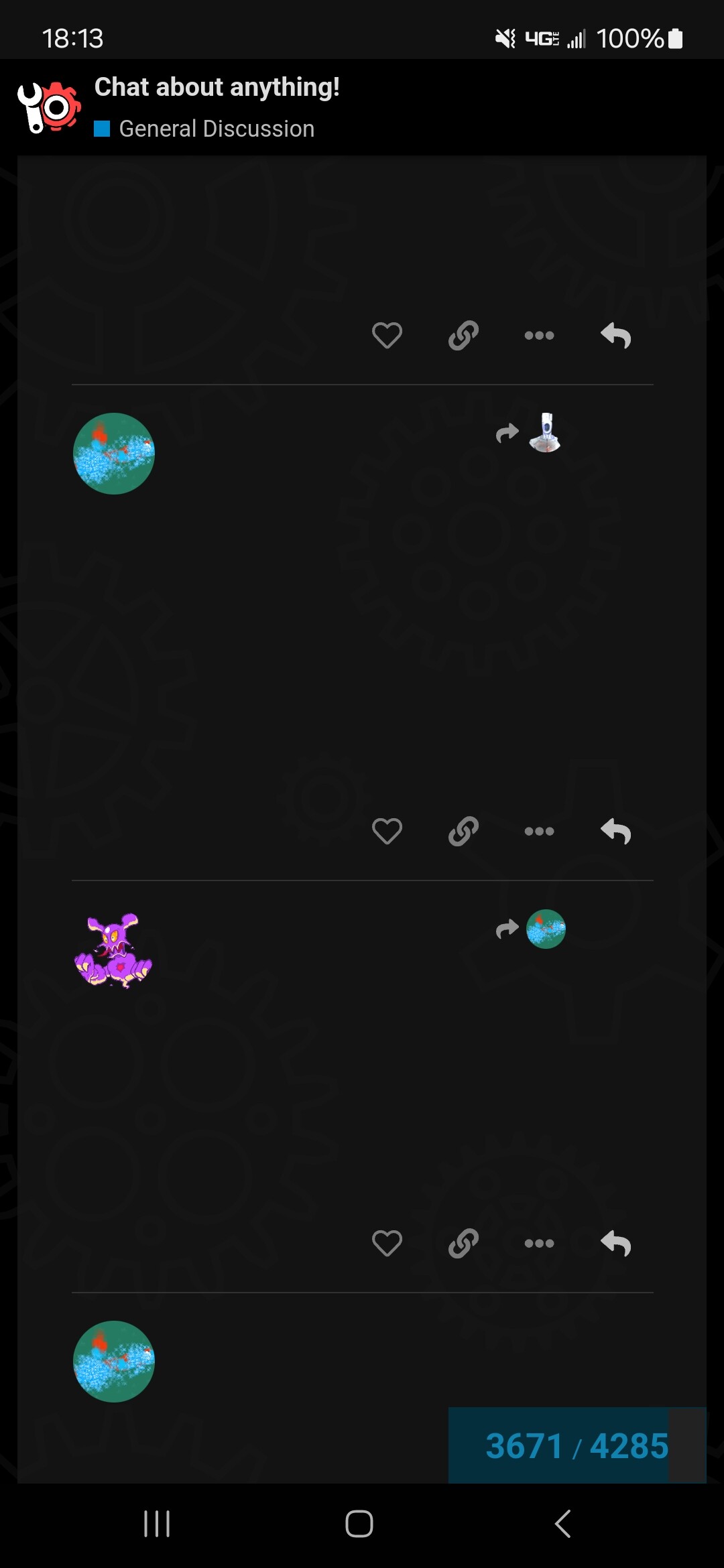Image resolution: width=724 pixels, height=1568 pixels.
Task: Open the purple creature user's avatar
Action: pos(113,950)
